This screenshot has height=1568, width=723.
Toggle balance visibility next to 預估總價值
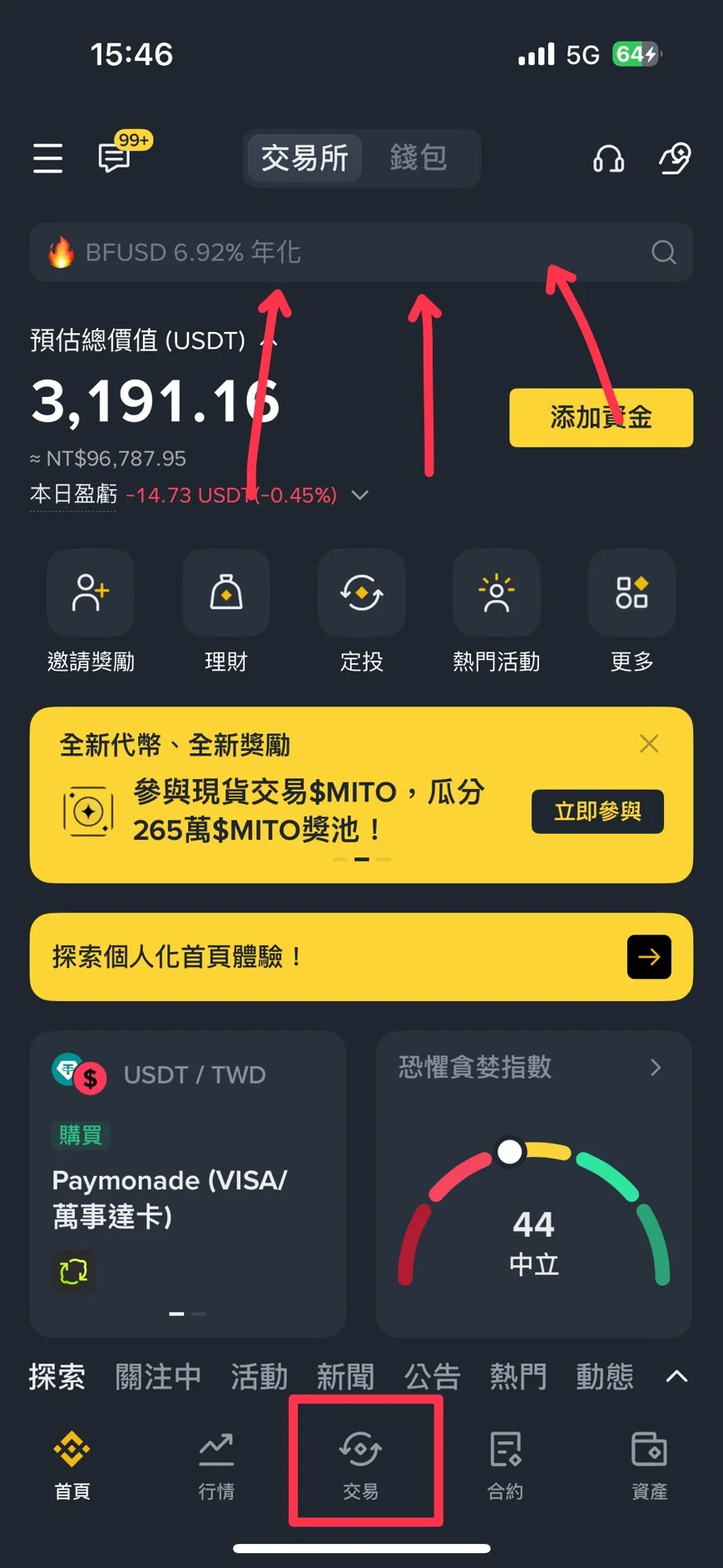pos(270,340)
